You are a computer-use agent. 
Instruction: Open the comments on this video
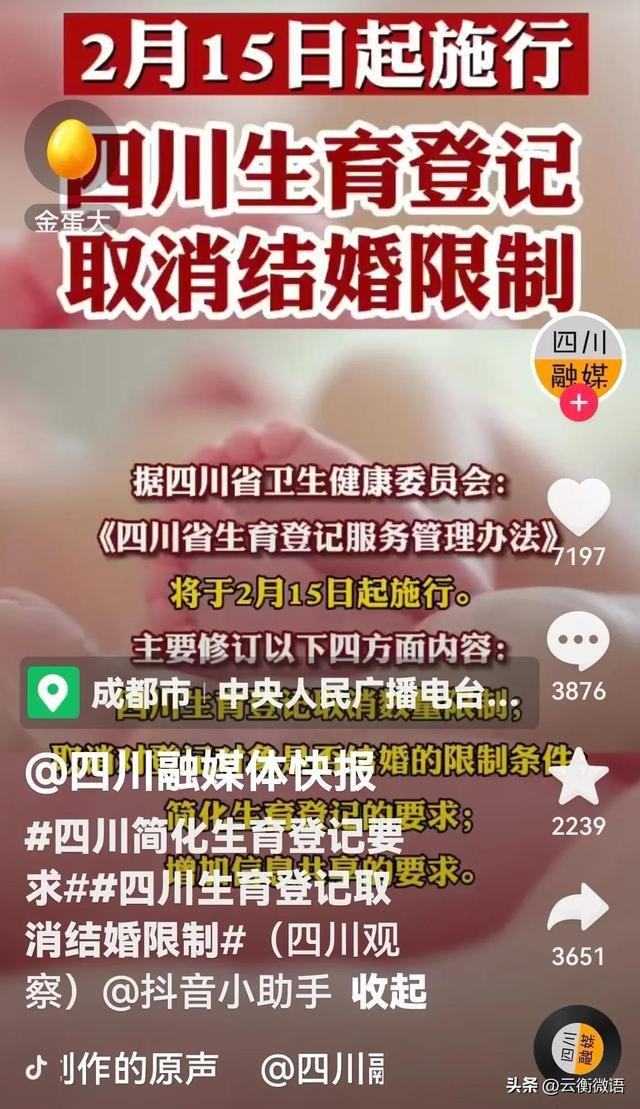579,640
